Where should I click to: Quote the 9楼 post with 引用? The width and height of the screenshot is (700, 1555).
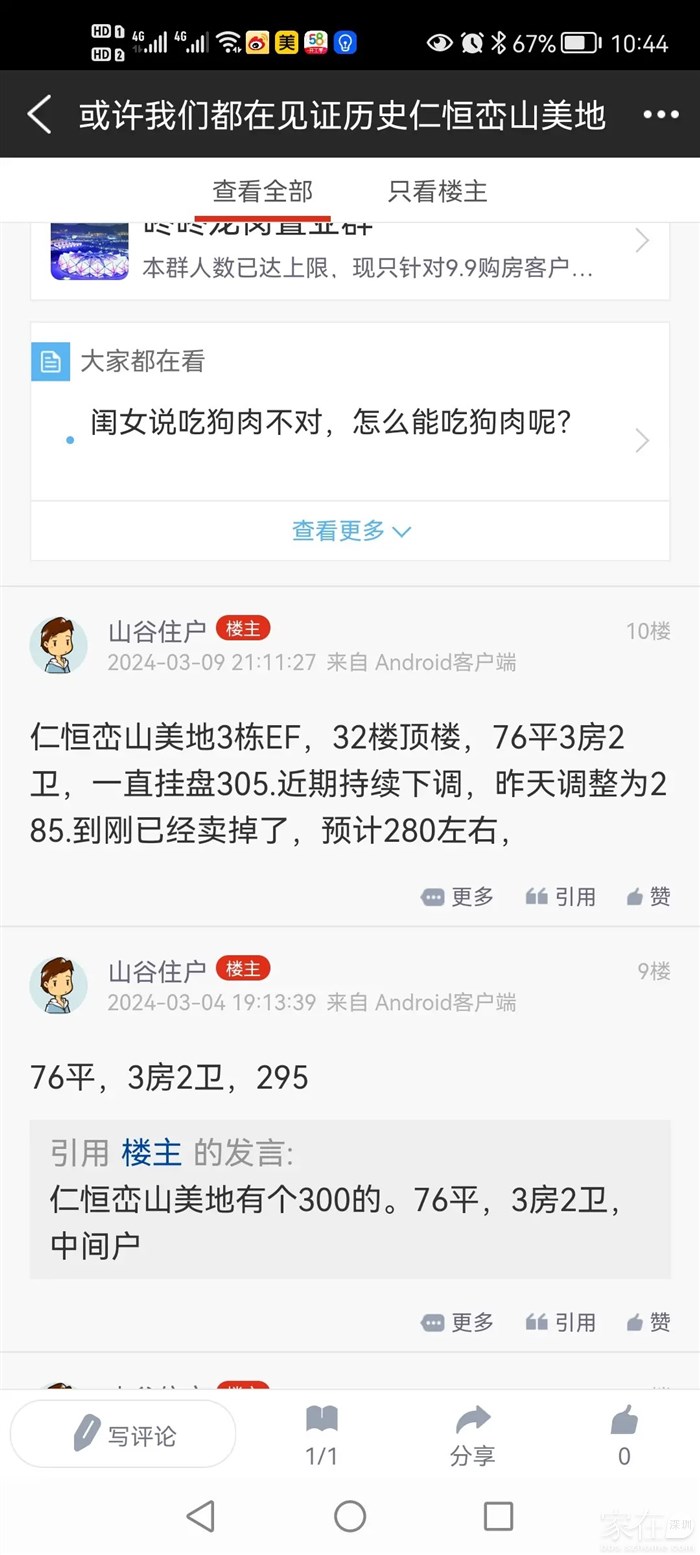pos(561,1322)
